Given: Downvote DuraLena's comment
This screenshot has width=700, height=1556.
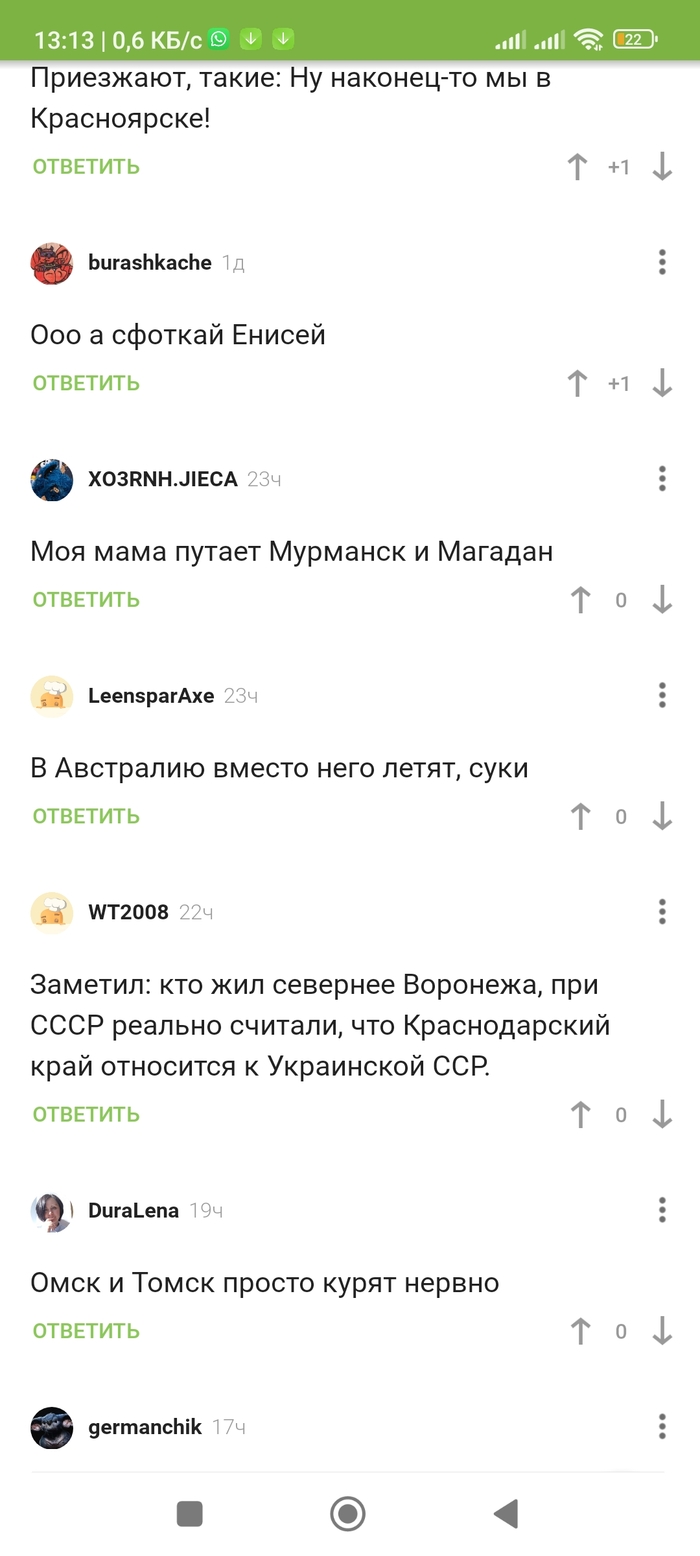Looking at the screenshot, I should (662, 1331).
